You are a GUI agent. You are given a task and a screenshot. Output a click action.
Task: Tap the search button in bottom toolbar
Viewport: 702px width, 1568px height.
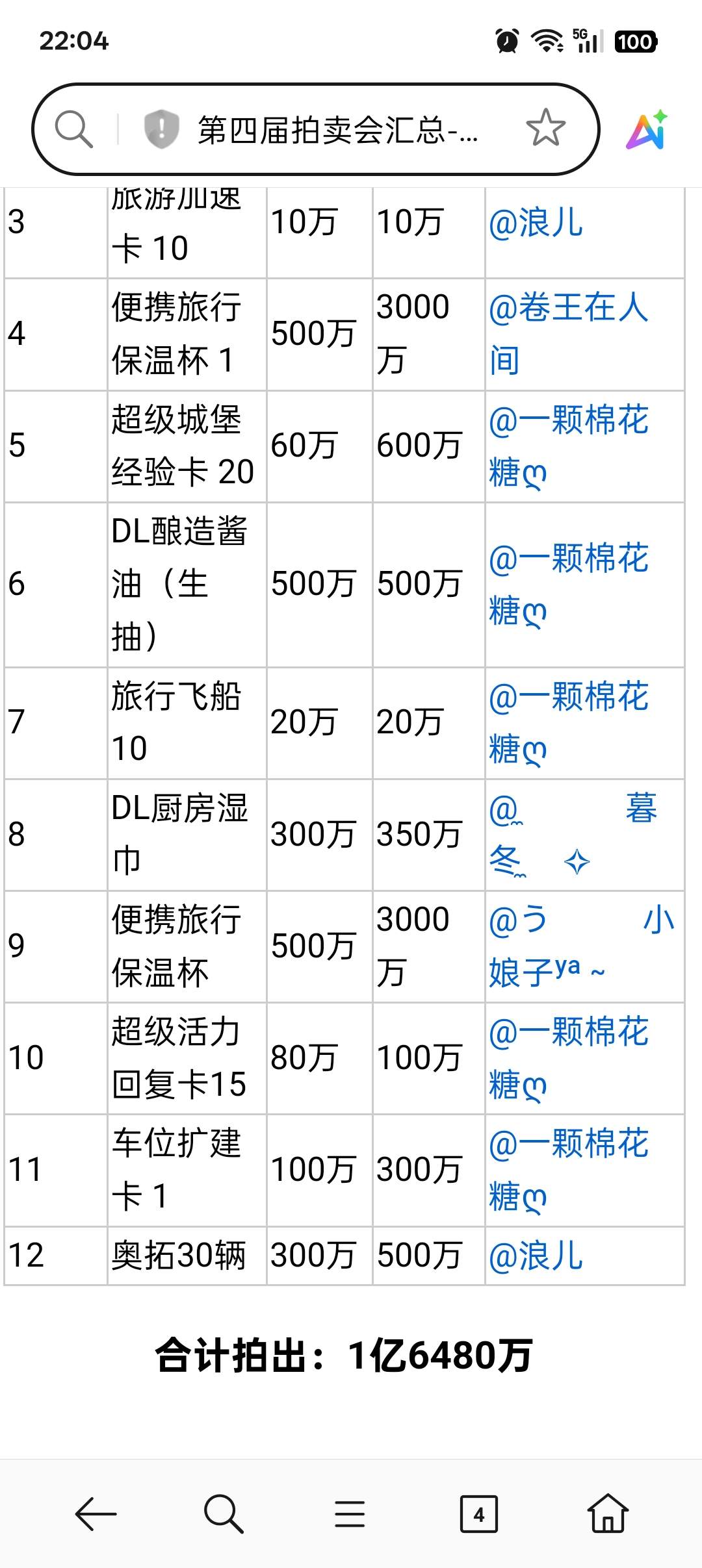click(223, 1514)
